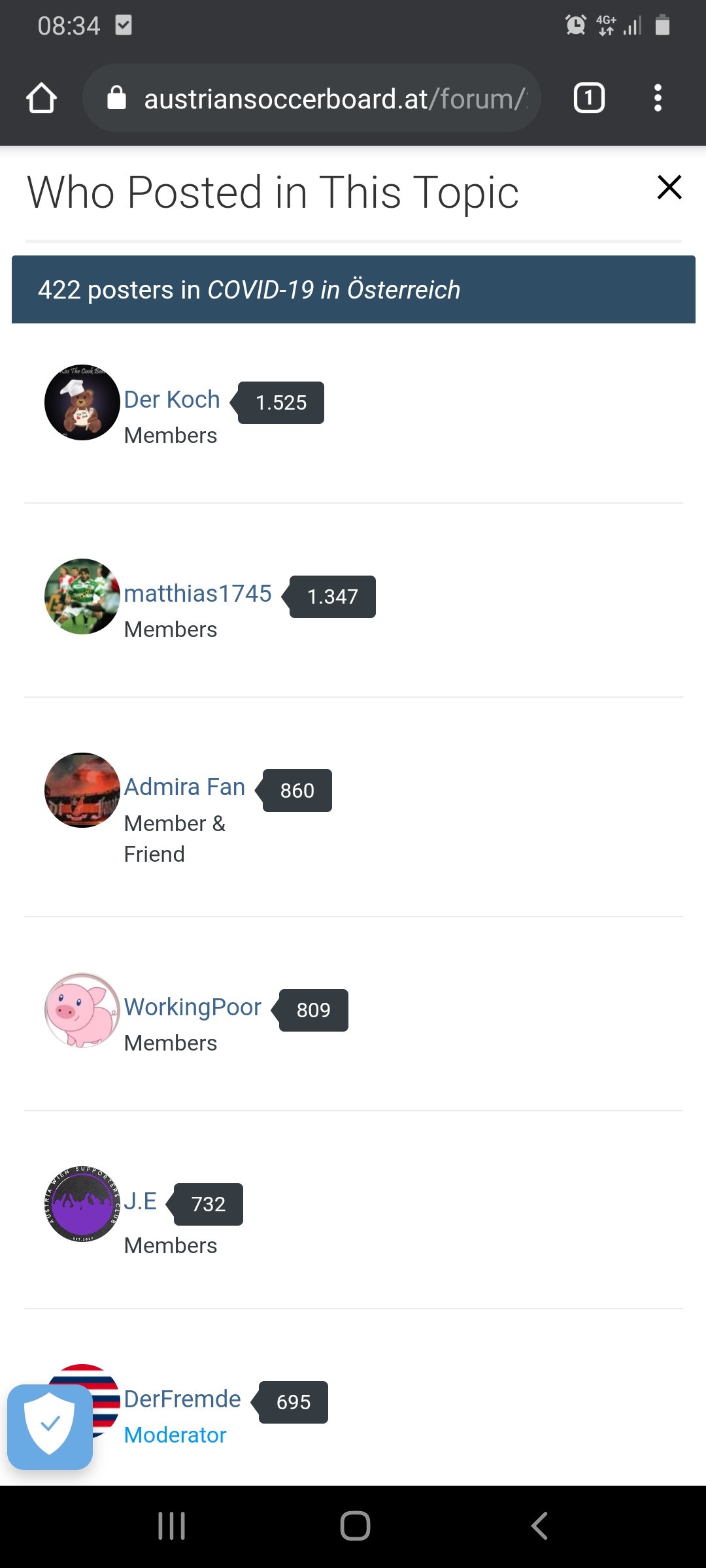Go to J.E's profile
Image resolution: width=706 pixels, height=1568 pixels.
click(x=141, y=1201)
